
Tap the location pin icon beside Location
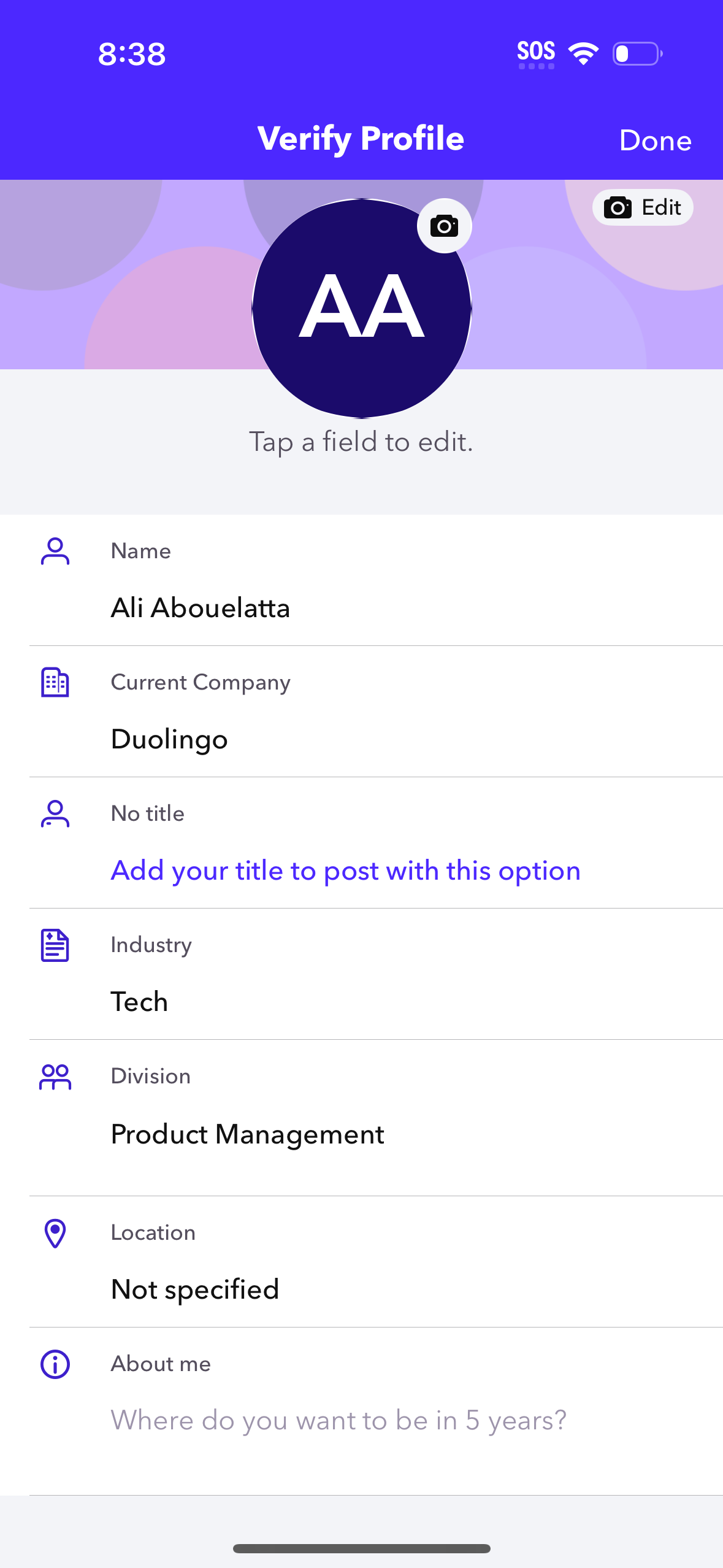(x=55, y=1233)
